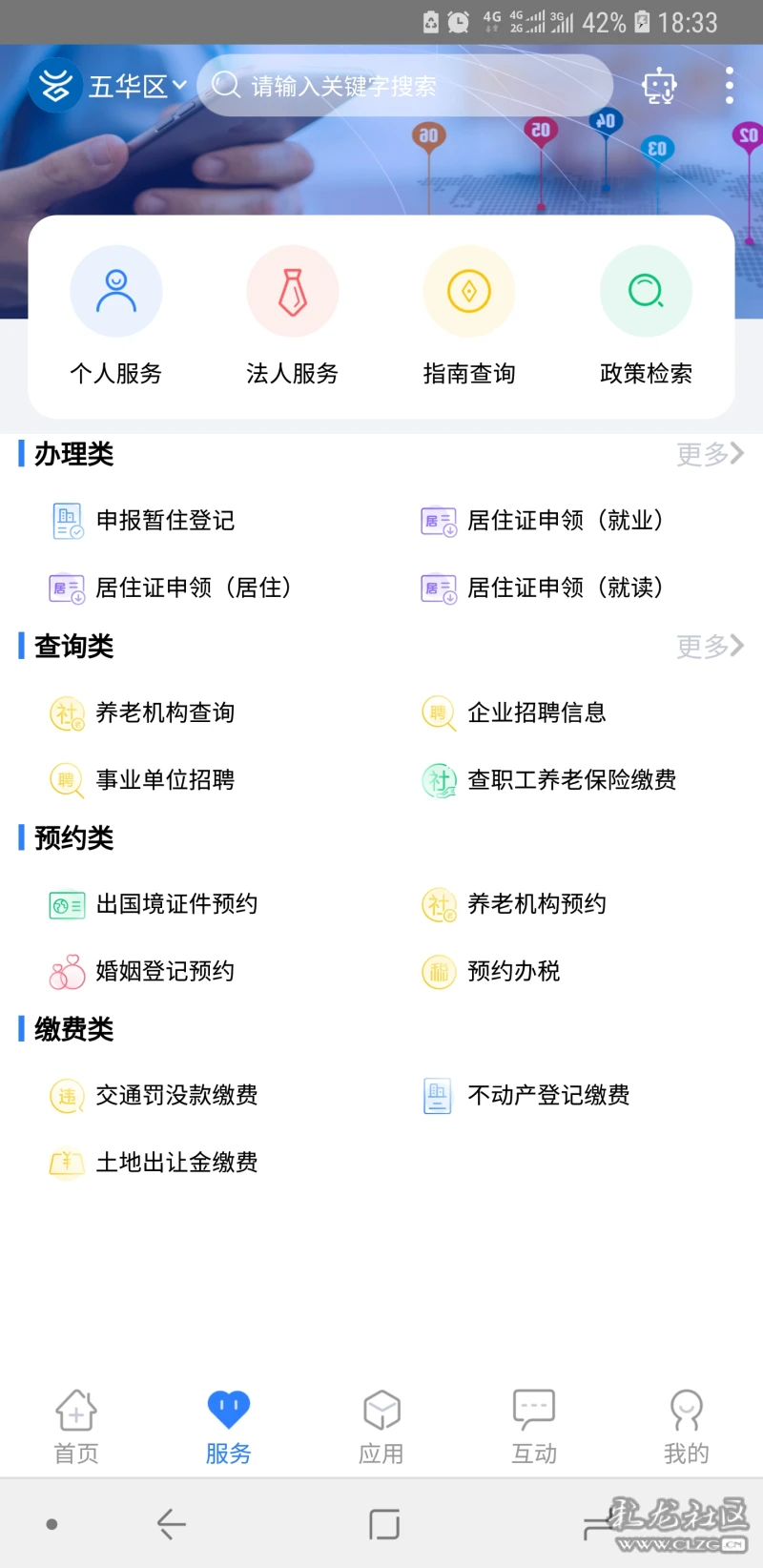Select 居住证申领（就业）
Viewport: 763px width, 1568px height.
pyautogui.click(x=543, y=521)
